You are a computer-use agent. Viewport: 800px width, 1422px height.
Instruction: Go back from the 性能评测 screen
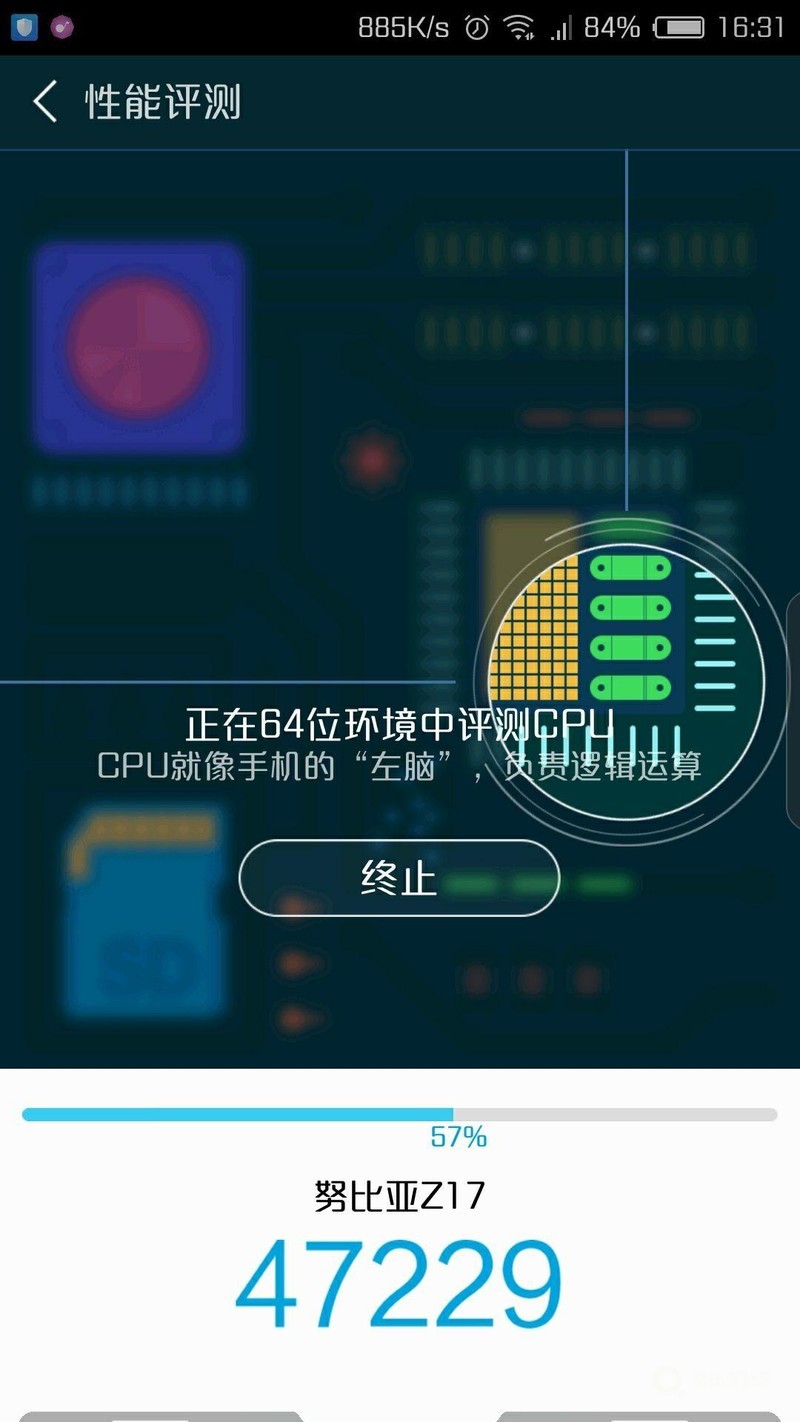coord(45,102)
